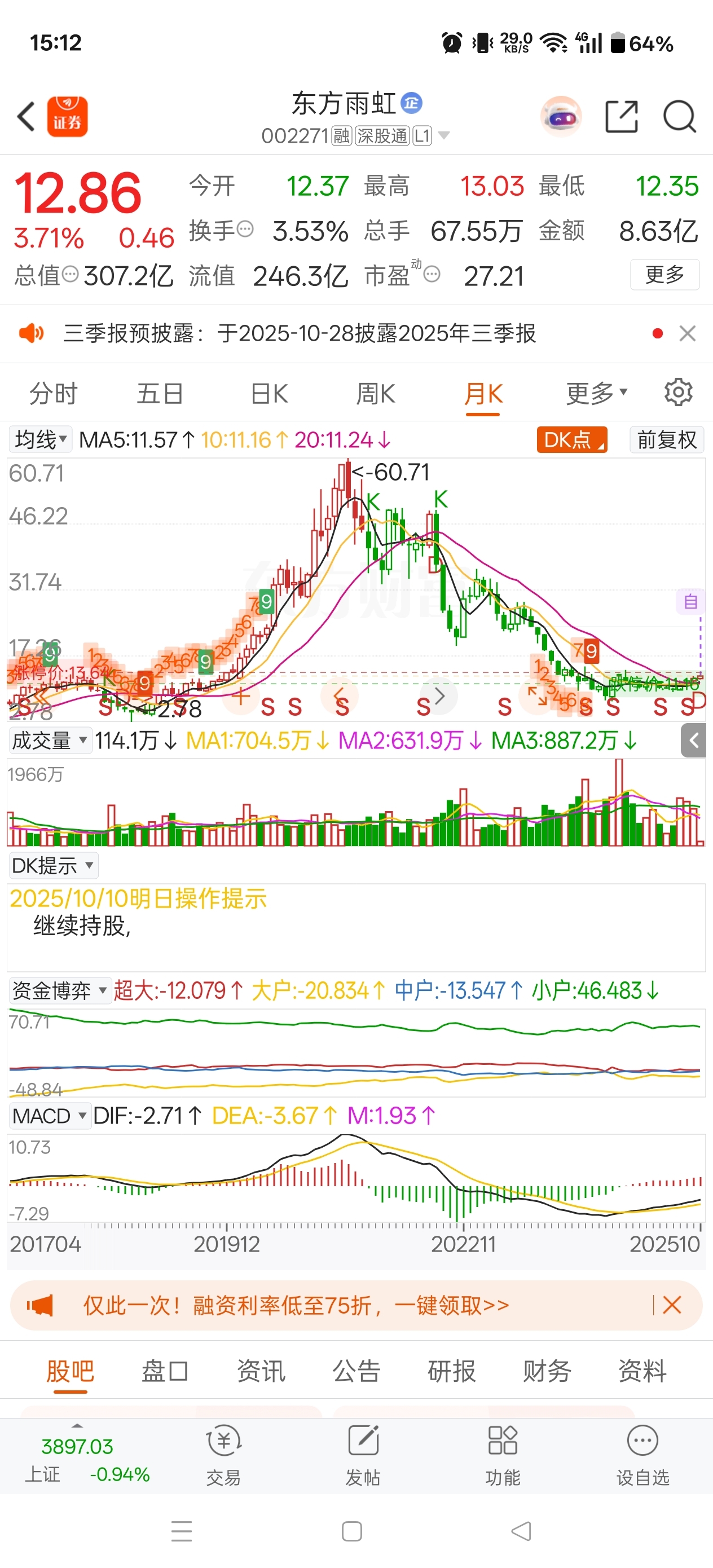The width and height of the screenshot is (713, 1568).
Task: Open chart settings gear
Action: 678,393
